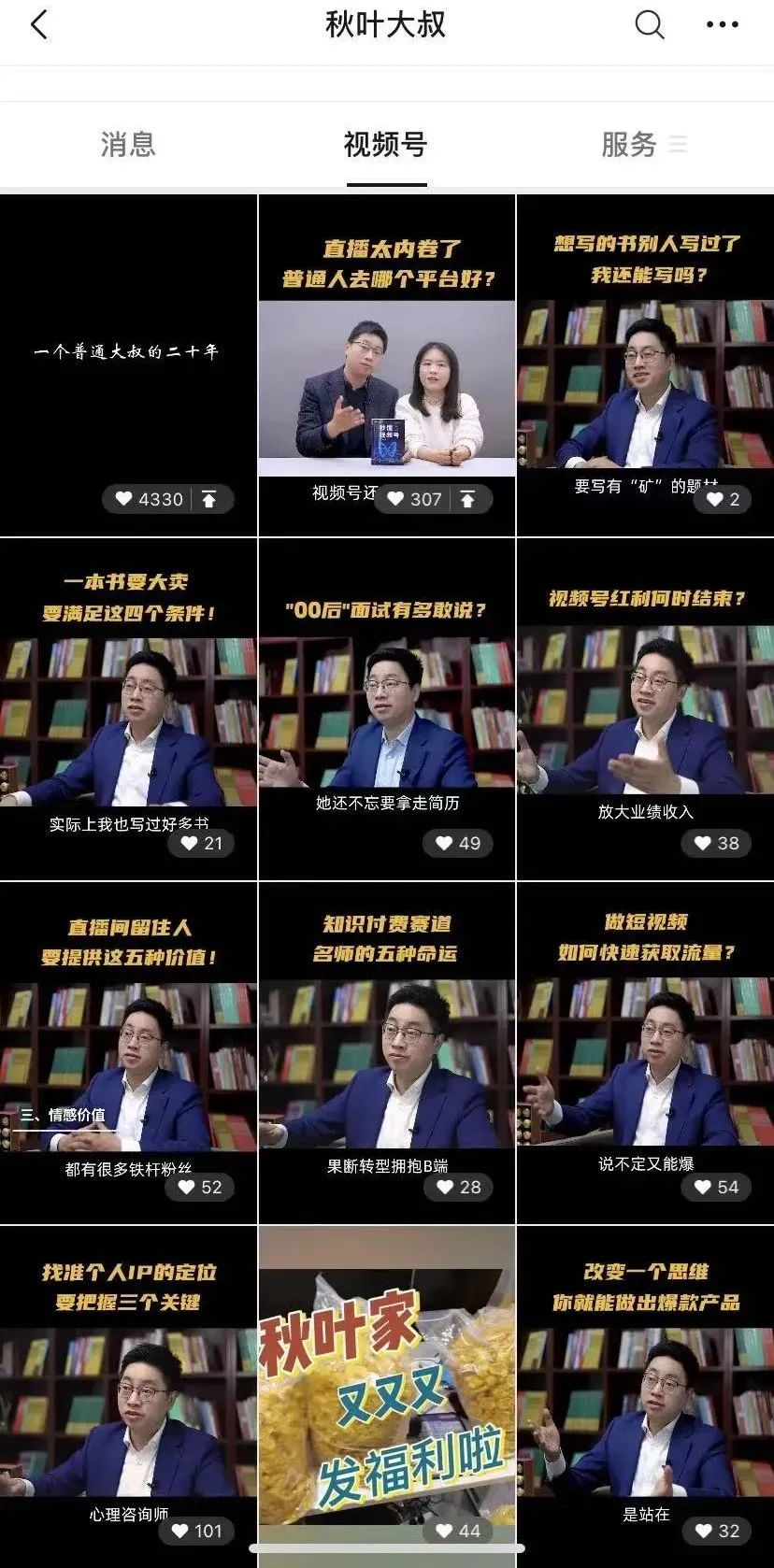Image resolution: width=774 pixels, height=1568 pixels.
Task: Watch 一本书要大卖要满足这四个条件 video
Action: [128, 708]
